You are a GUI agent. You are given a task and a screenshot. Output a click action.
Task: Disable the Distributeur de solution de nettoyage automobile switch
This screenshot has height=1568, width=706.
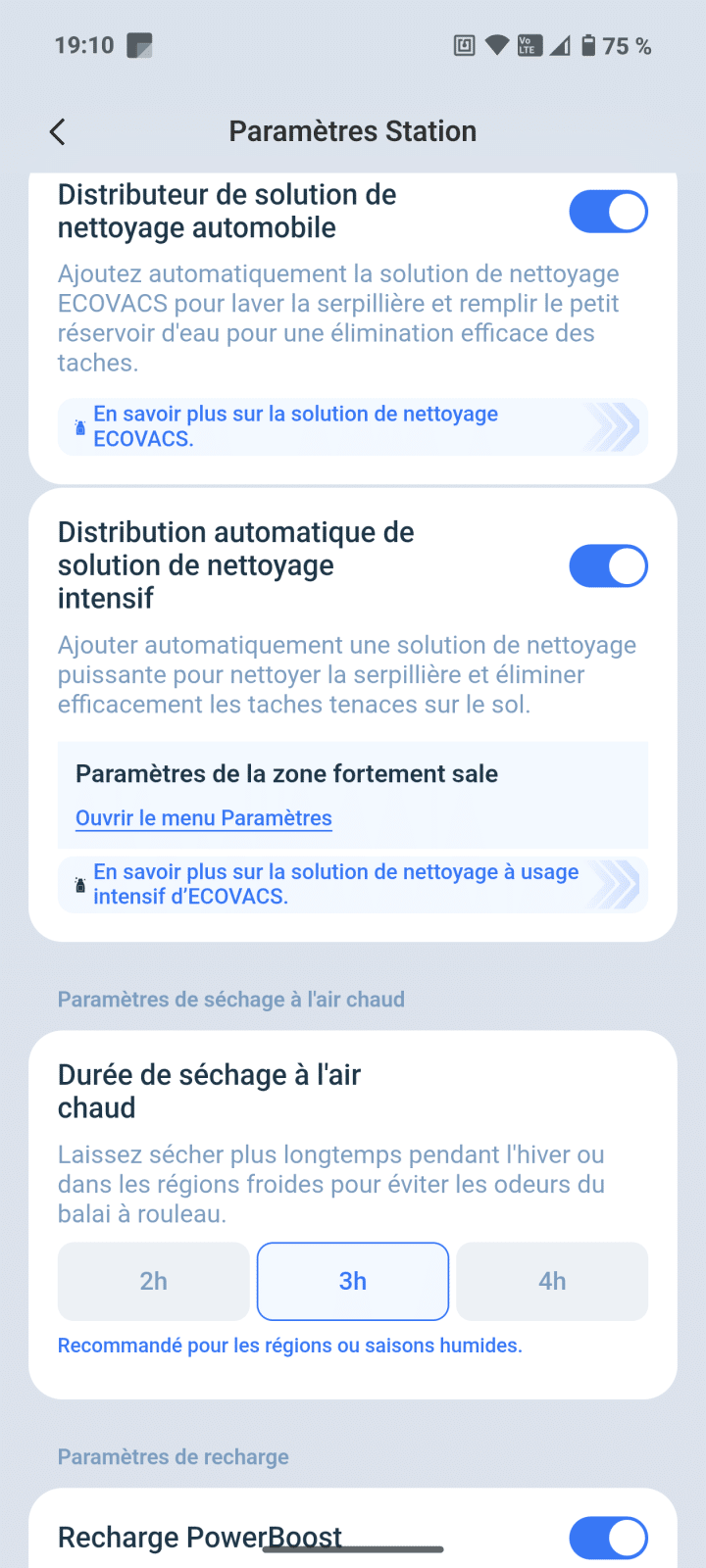pos(608,211)
